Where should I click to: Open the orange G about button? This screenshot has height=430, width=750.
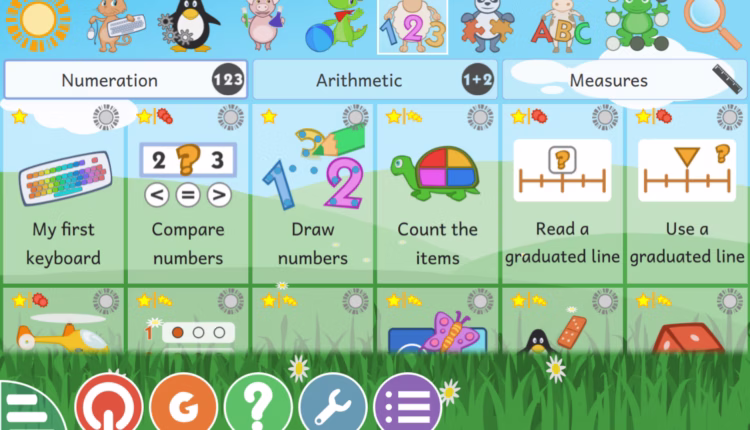pyautogui.click(x=183, y=406)
